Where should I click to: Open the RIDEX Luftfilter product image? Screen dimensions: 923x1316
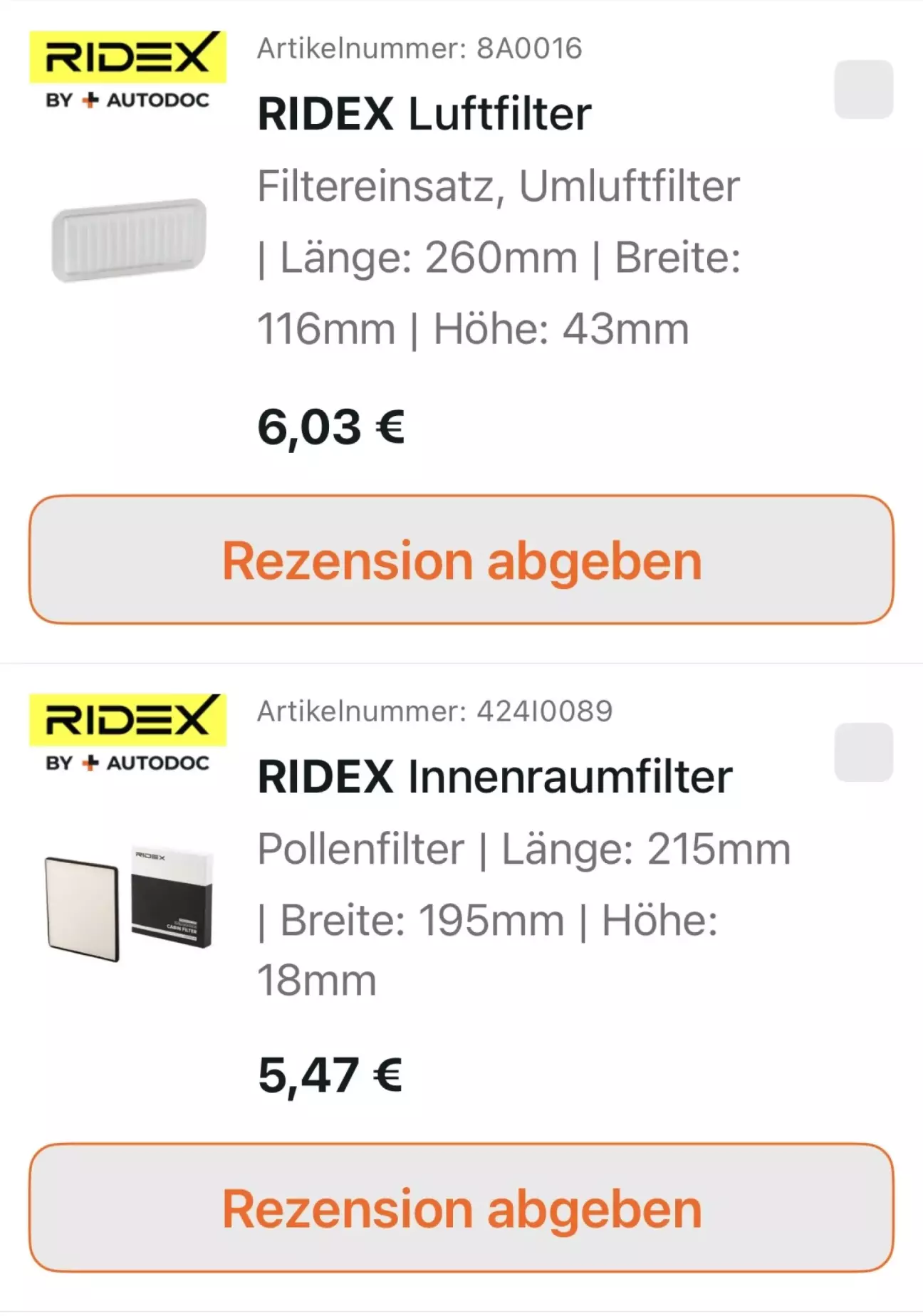[x=129, y=240]
